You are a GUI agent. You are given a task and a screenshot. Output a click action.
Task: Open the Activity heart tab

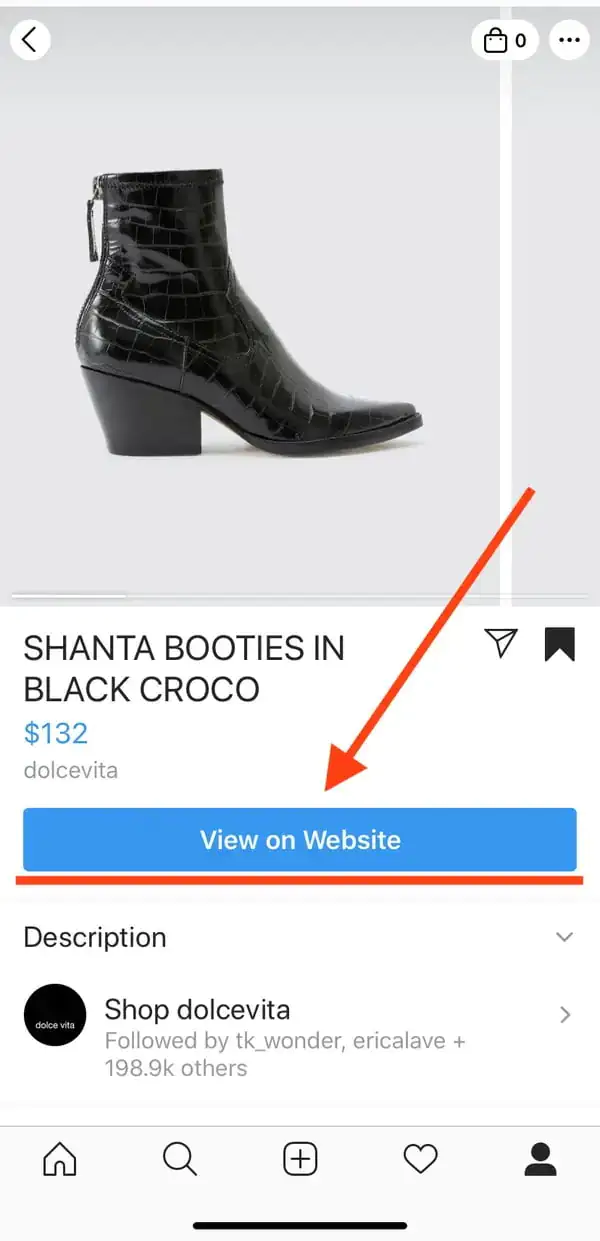(x=420, y=1159)
